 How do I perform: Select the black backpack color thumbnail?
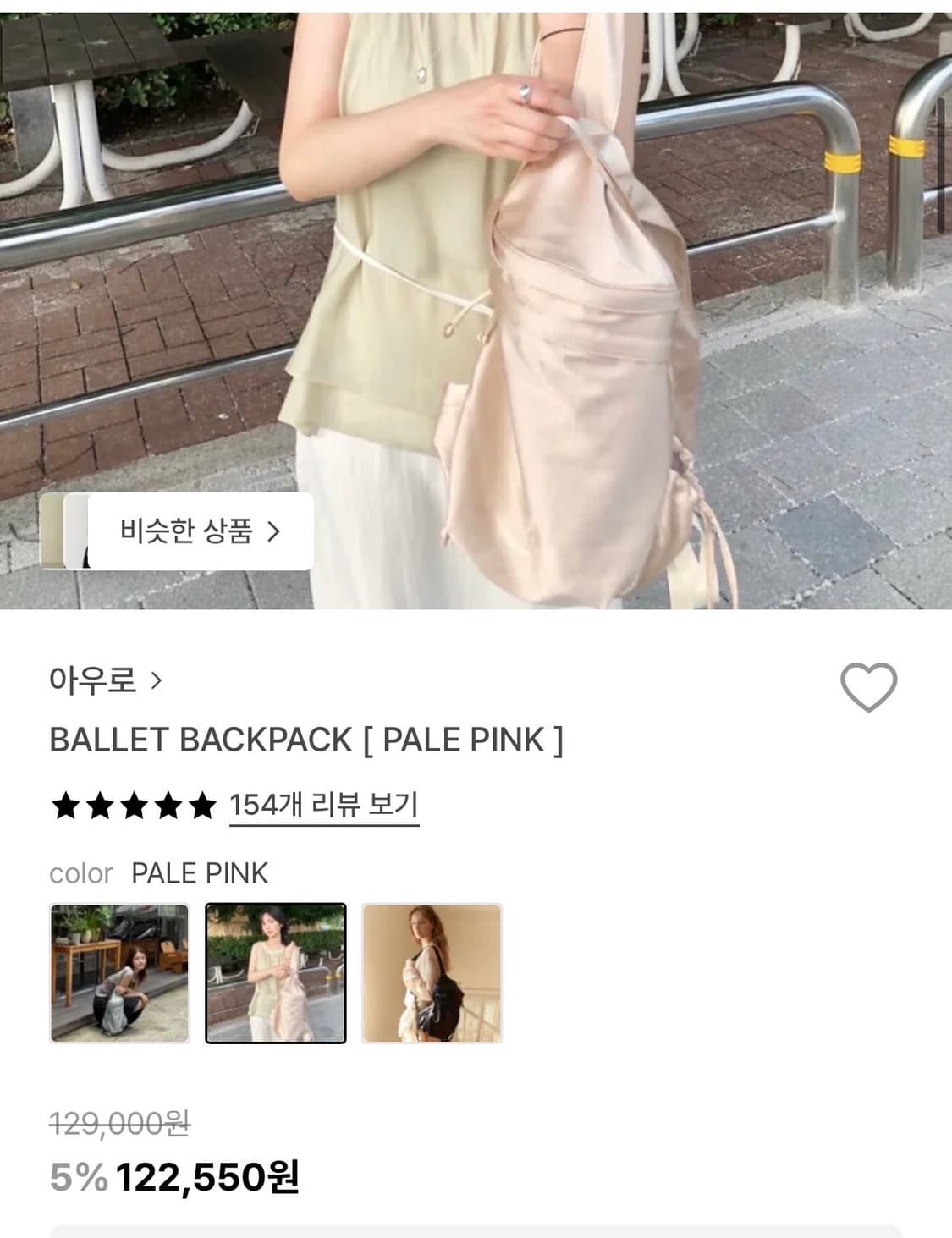[x=432, y=974]
